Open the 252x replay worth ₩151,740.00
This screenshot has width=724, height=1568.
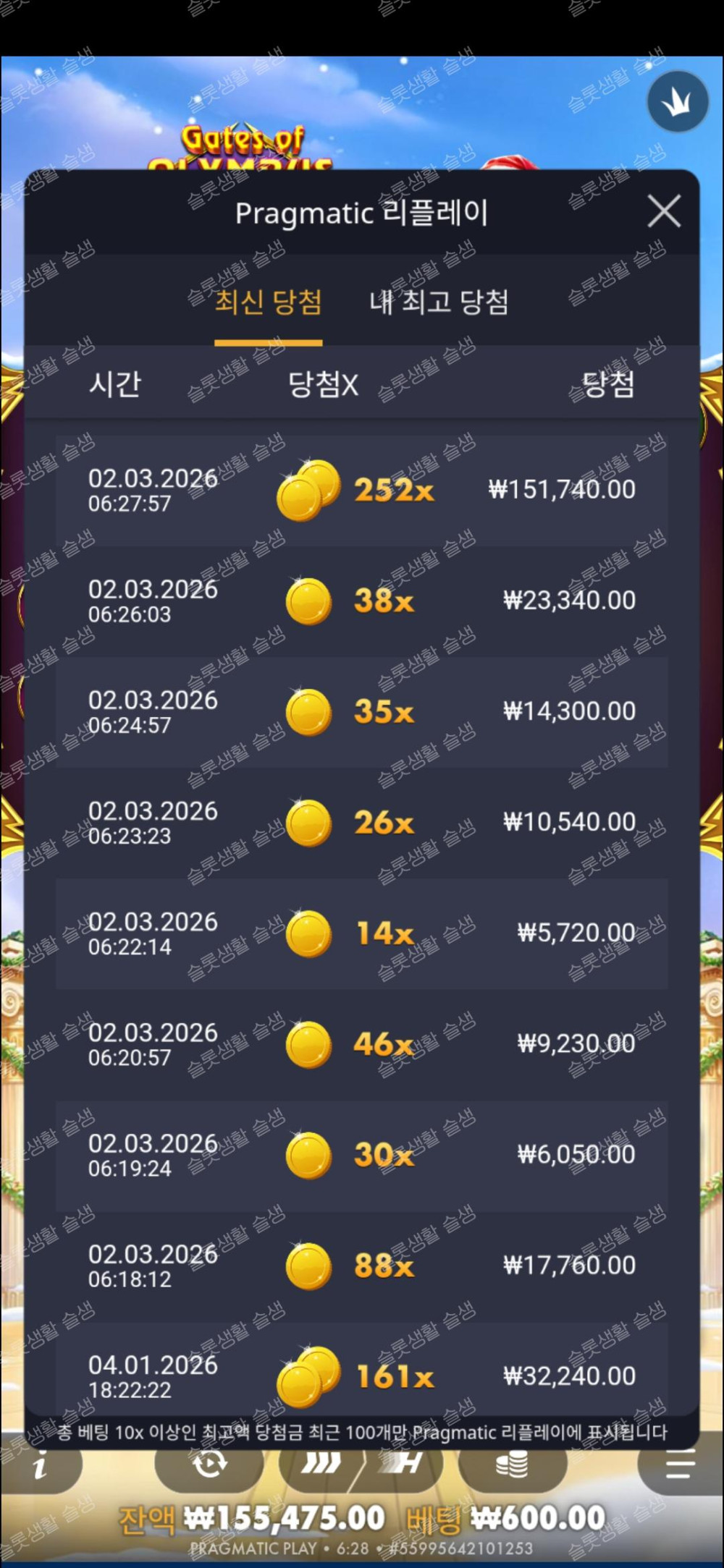(362, 491)
